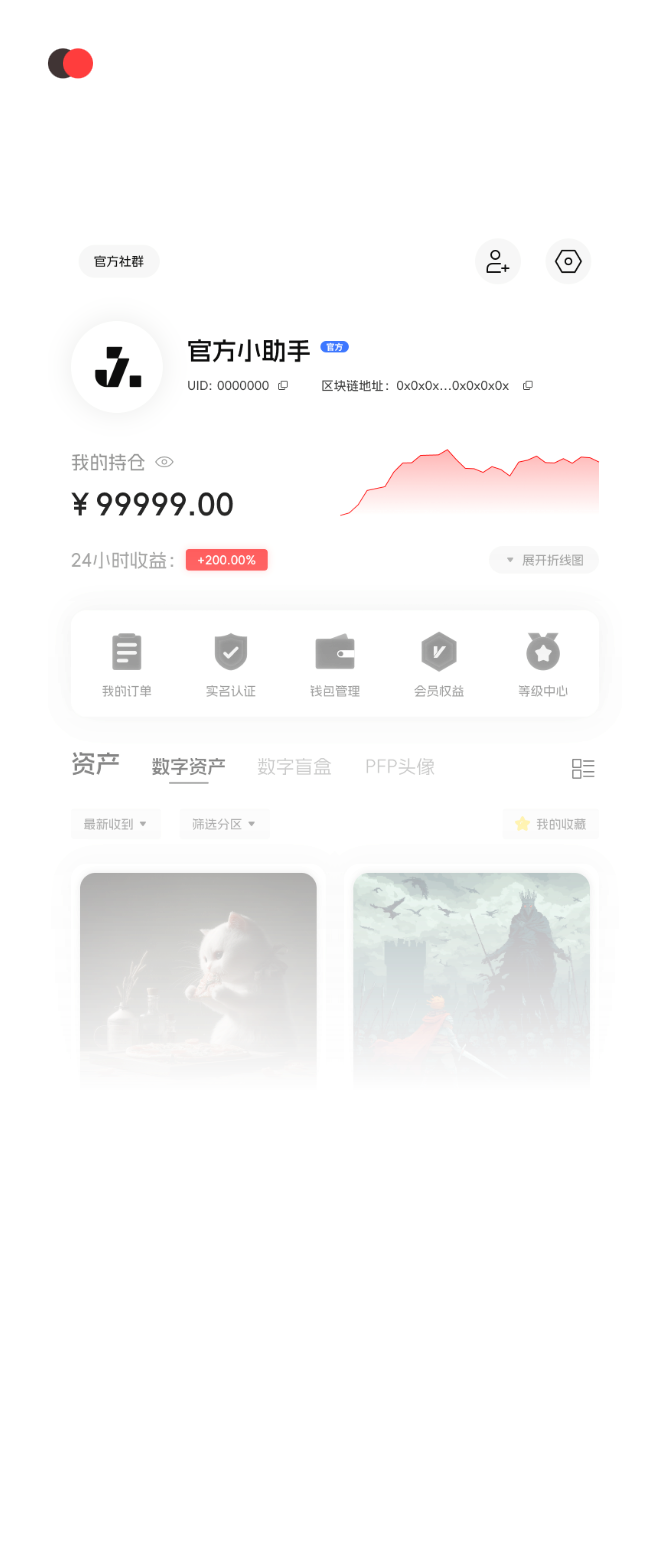Viewport: 670px width, 1549px height.
Task: Hide the 我的持仓 balance with the eye icon
Action: click(x=165, y=462)
